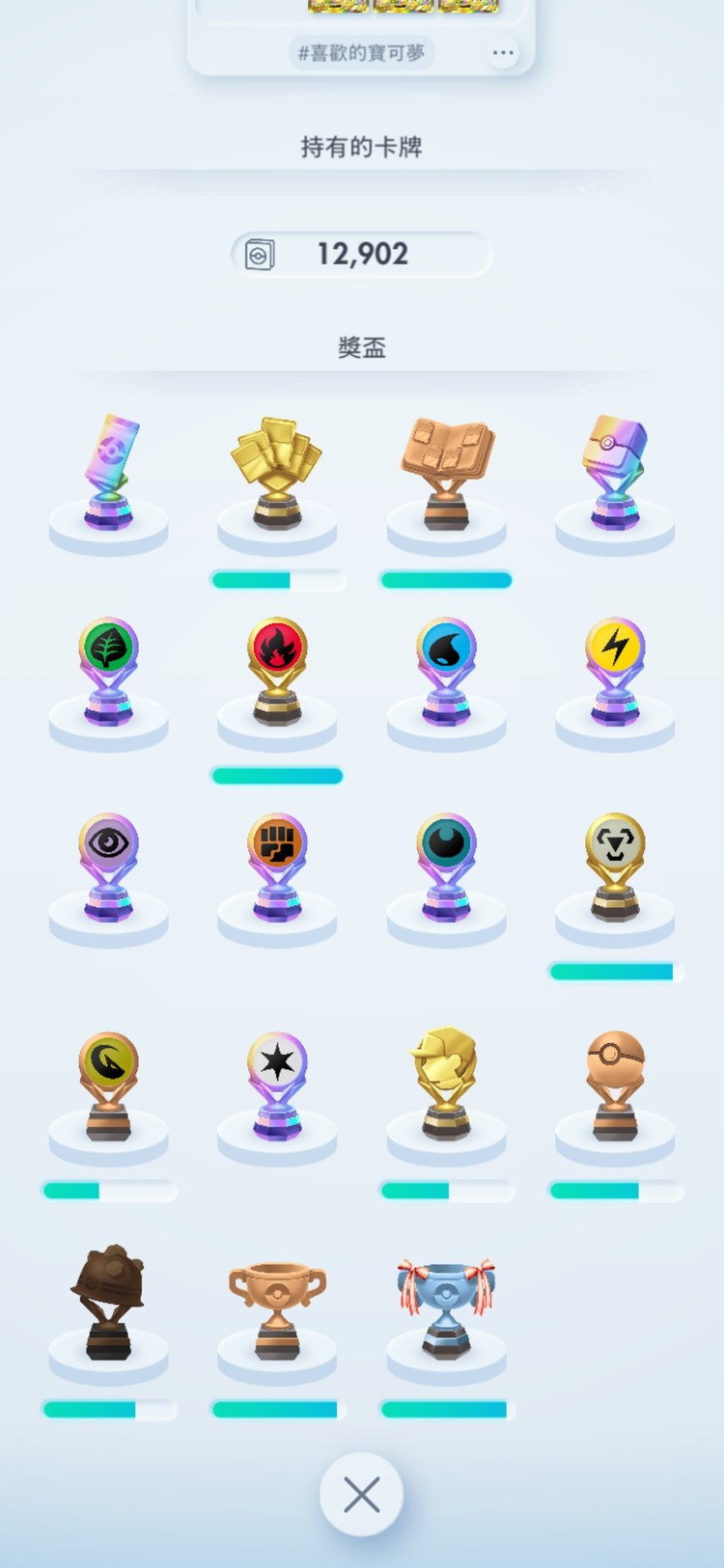
Task: View the blue ribboned cup trophy
Action: [x=446, y=1306]
